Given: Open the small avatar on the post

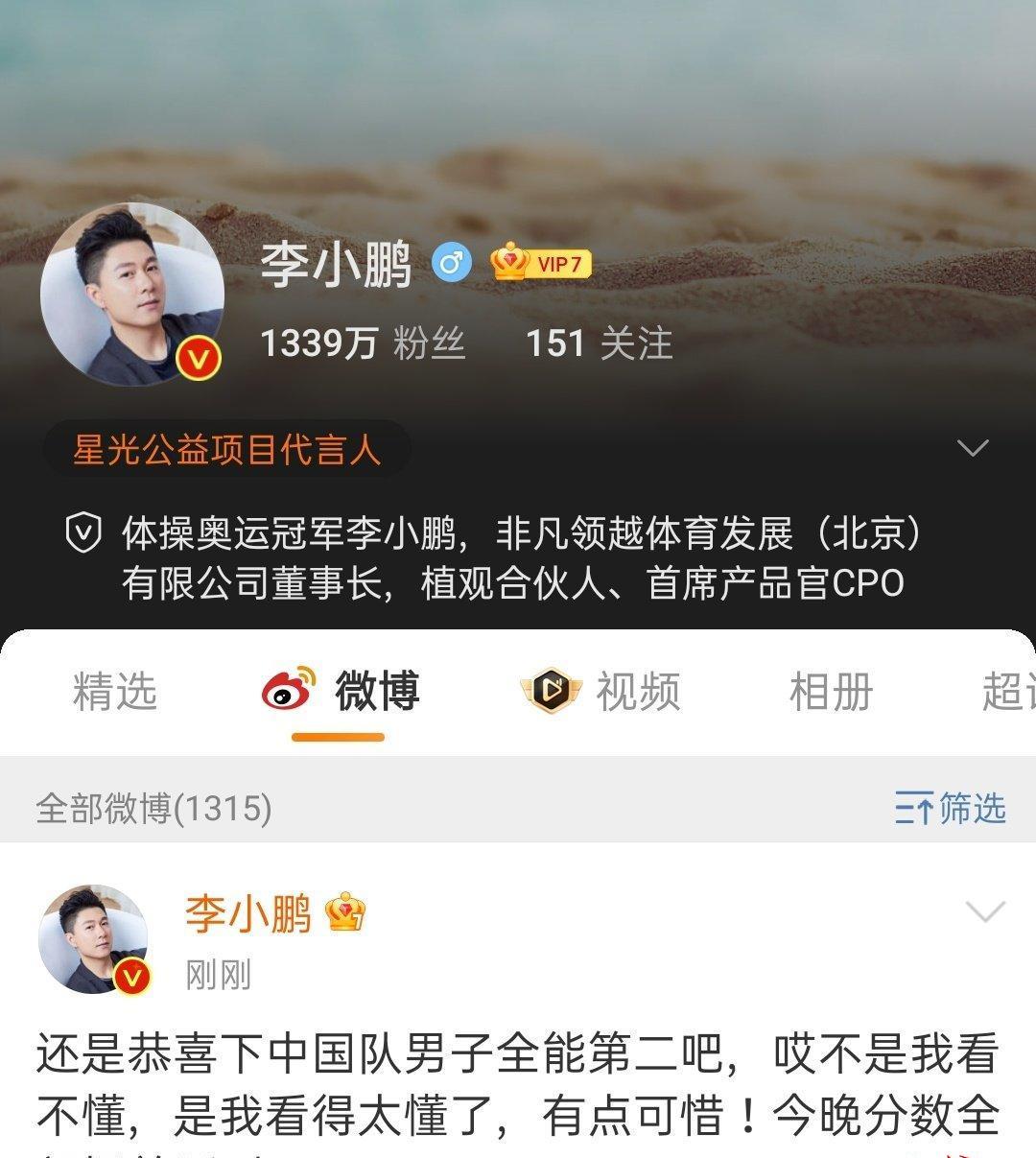Looking at the screenshot, I should point(94,939).
